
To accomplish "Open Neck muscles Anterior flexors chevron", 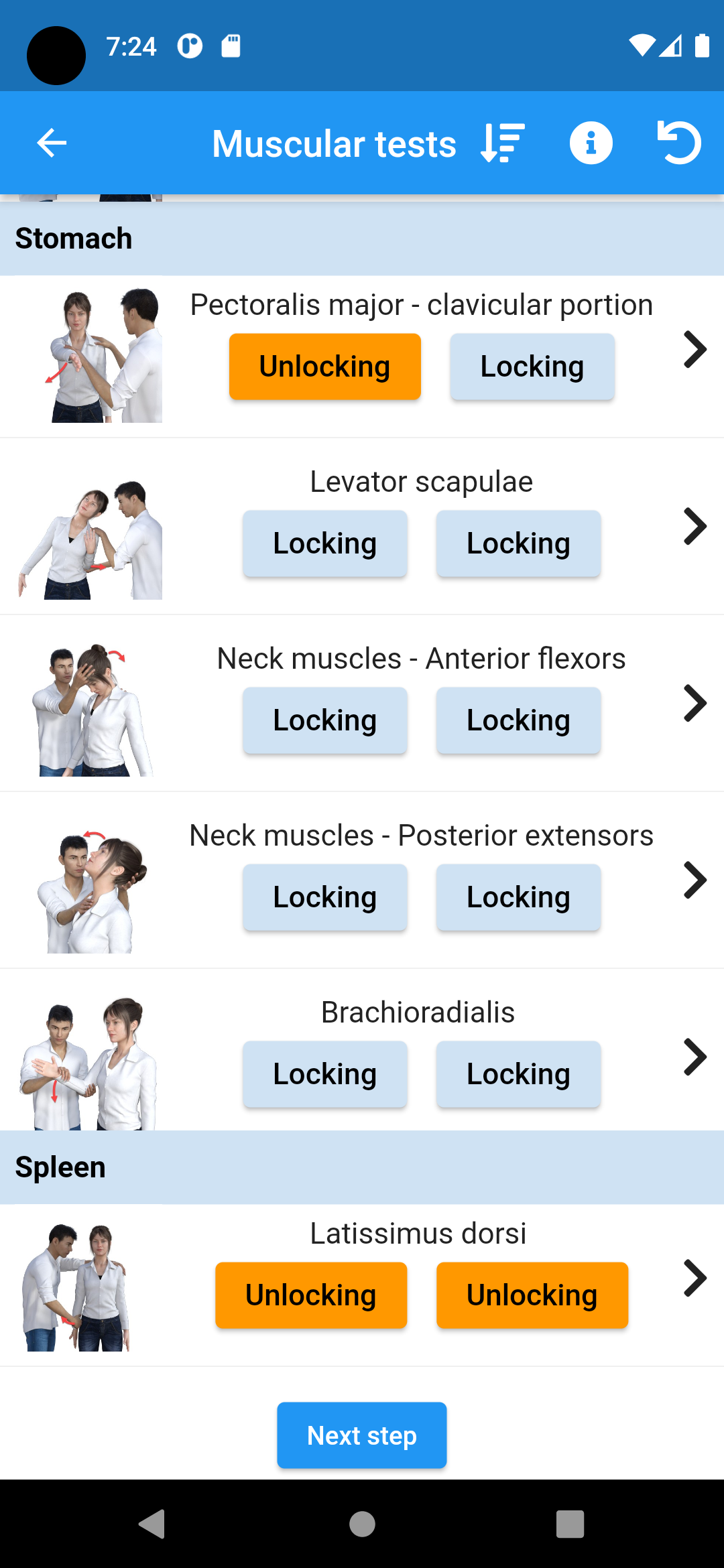I will (695, 703).
